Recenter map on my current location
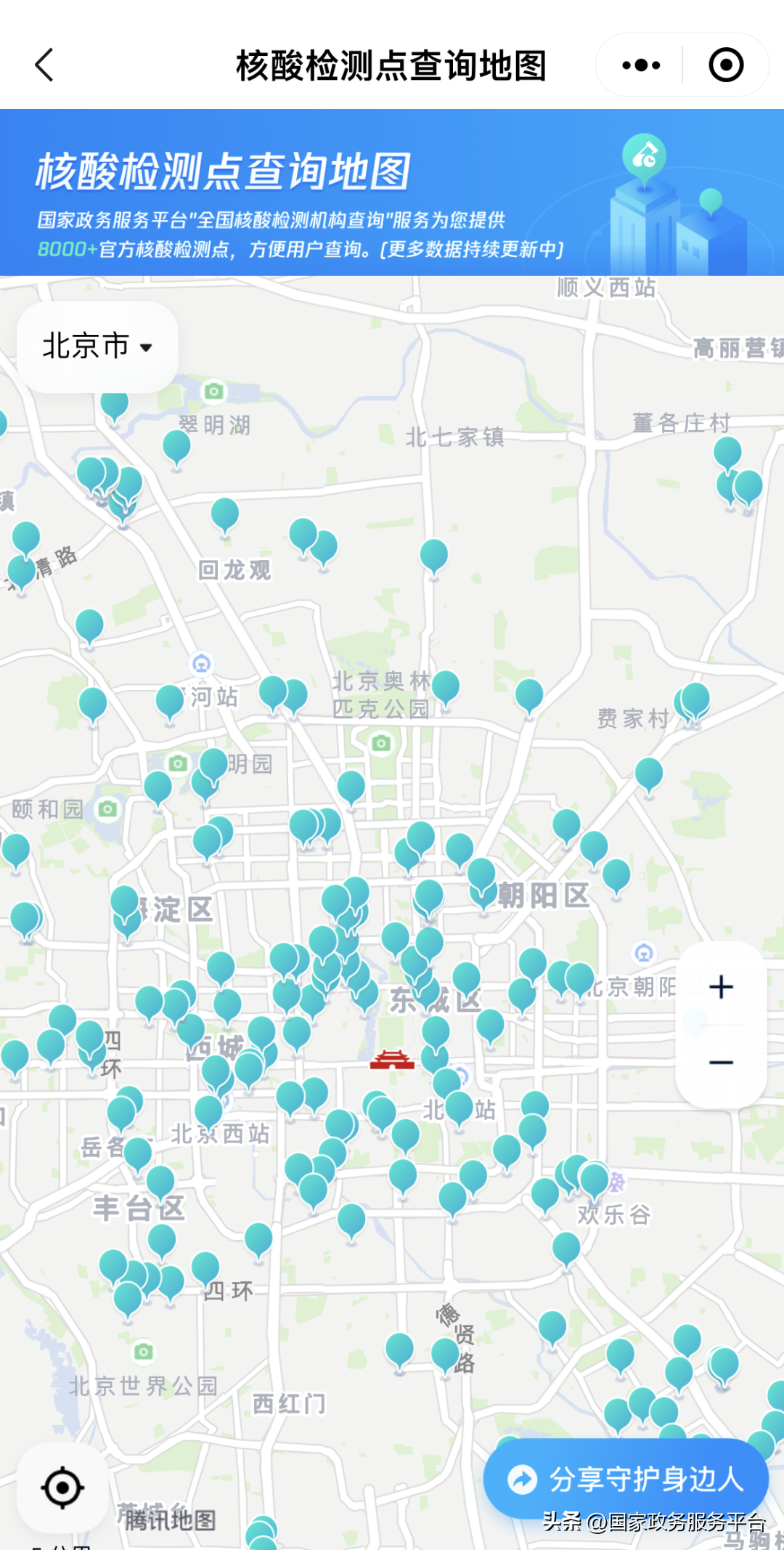Screen dimensions: 784x1550 point(62,1488)
